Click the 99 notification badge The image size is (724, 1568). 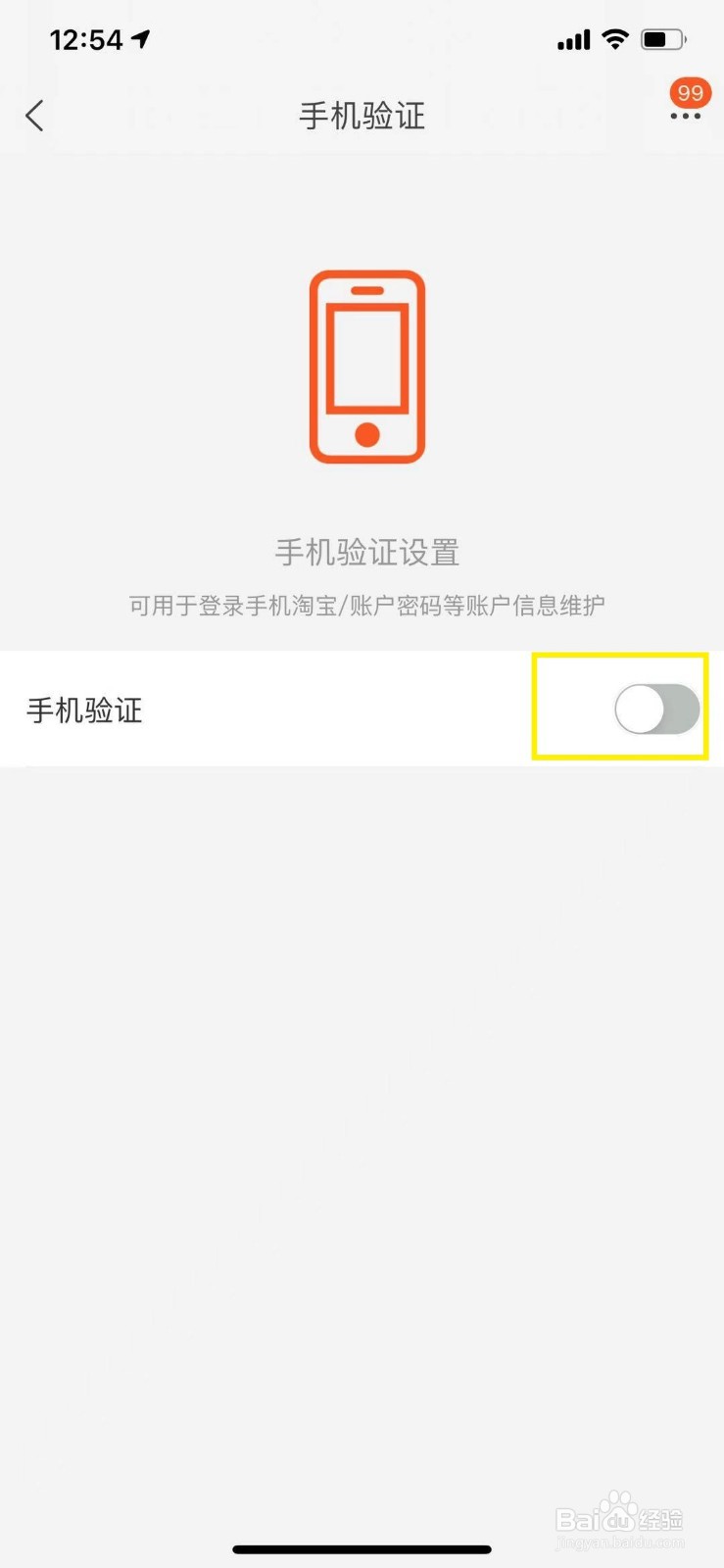[689, 93]
